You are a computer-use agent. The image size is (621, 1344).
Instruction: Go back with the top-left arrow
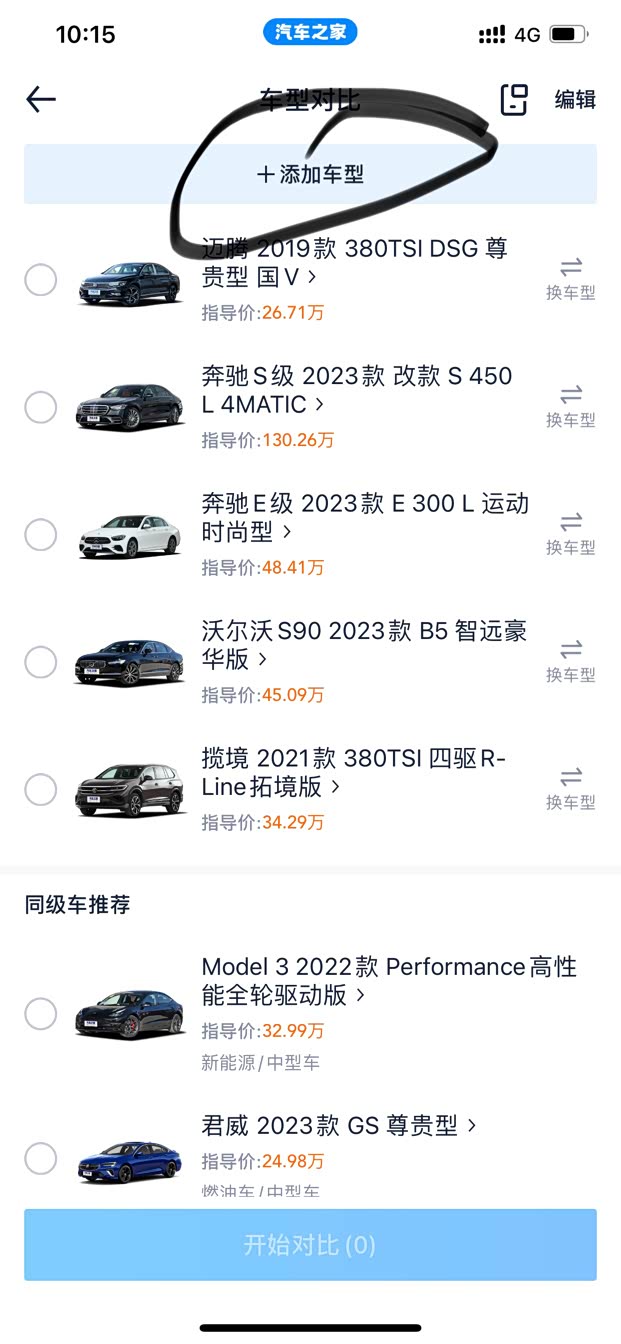(x=41, y=99)
